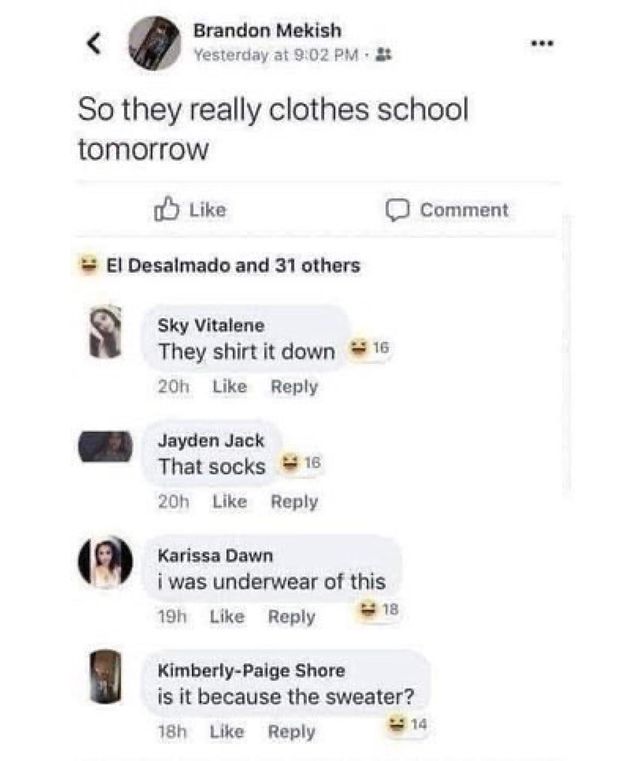Like Kimberly-Paige Shore's comment
The image size is (640, 761).
[226, 731]
